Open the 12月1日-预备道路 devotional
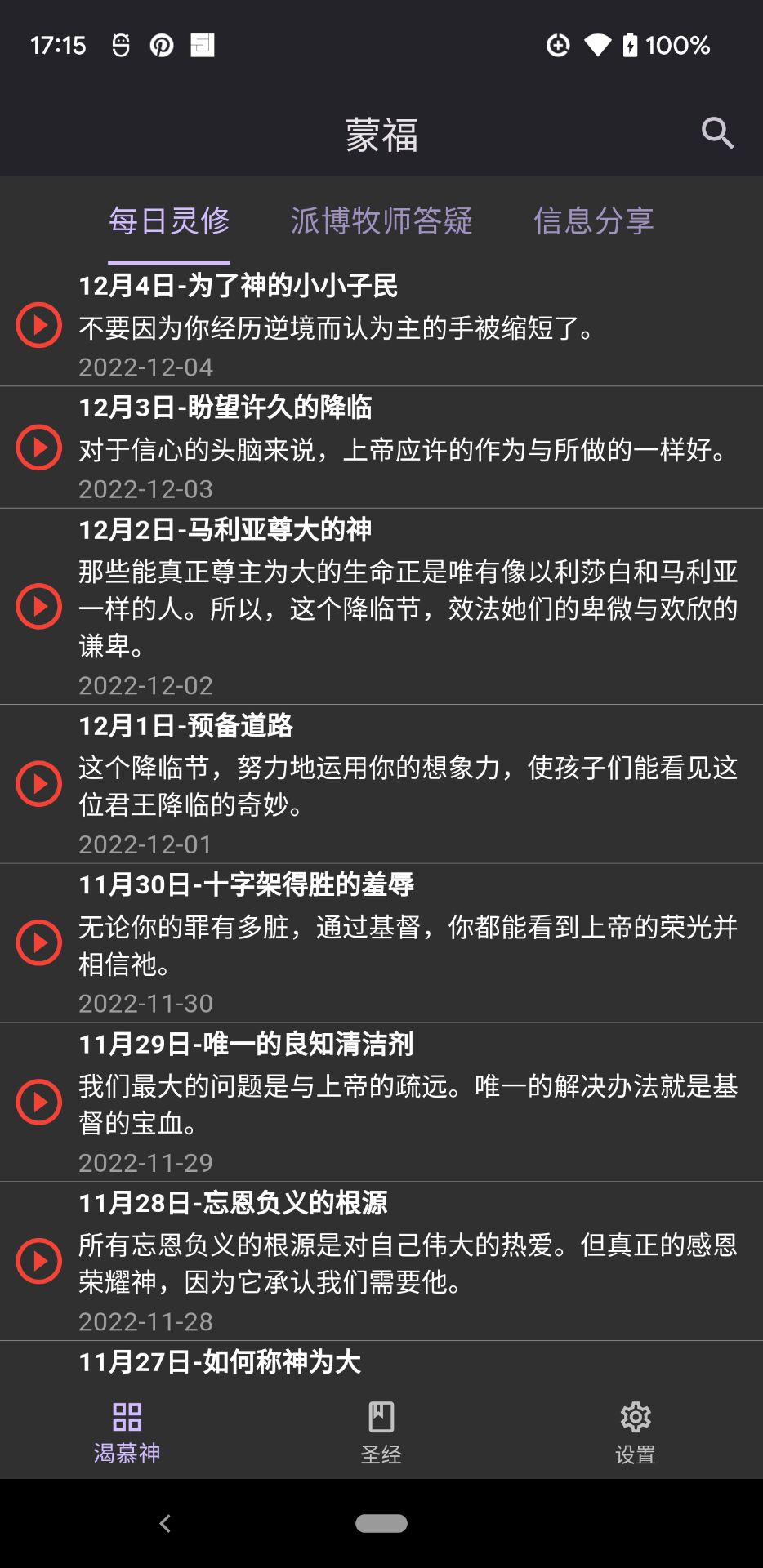This screenshot has height=1568, width=763. (381, 784)
